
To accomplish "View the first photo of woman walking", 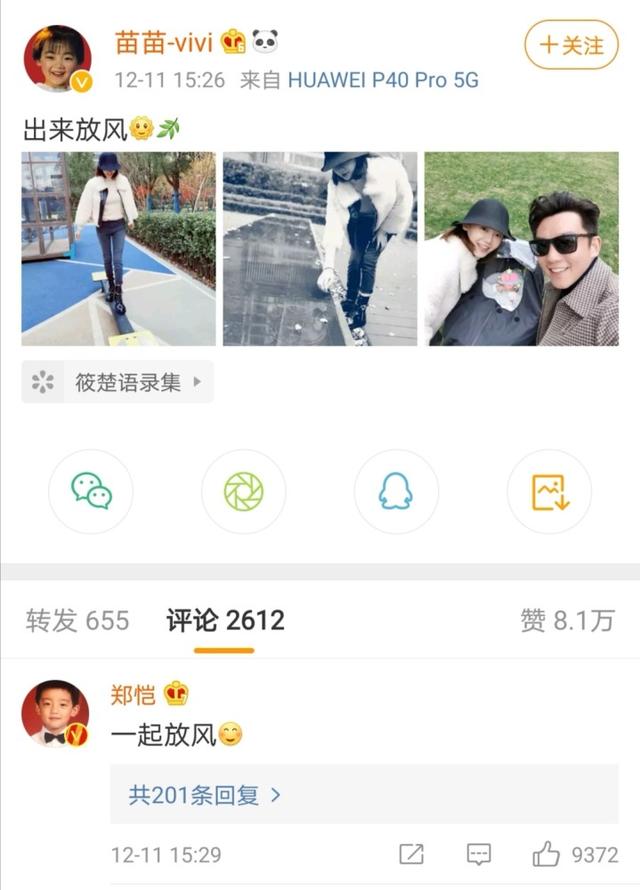I will pyautogui.click(x=118, y=249).
